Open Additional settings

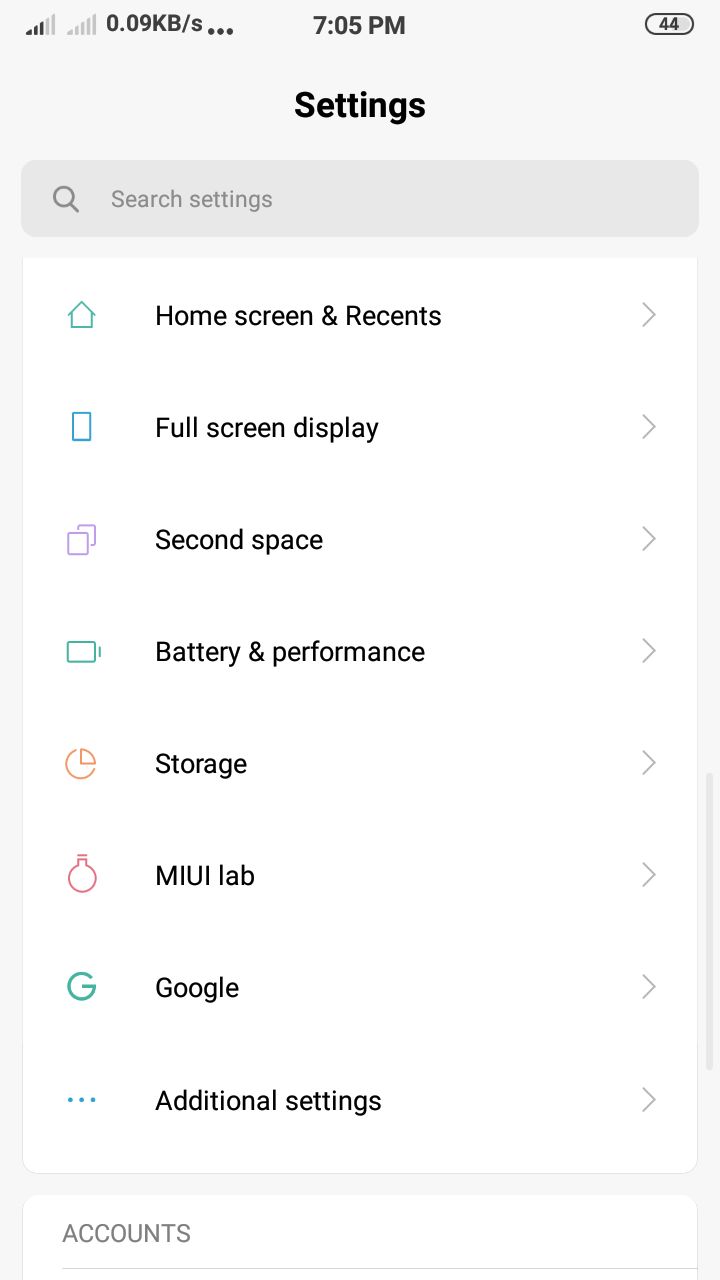360,1100
